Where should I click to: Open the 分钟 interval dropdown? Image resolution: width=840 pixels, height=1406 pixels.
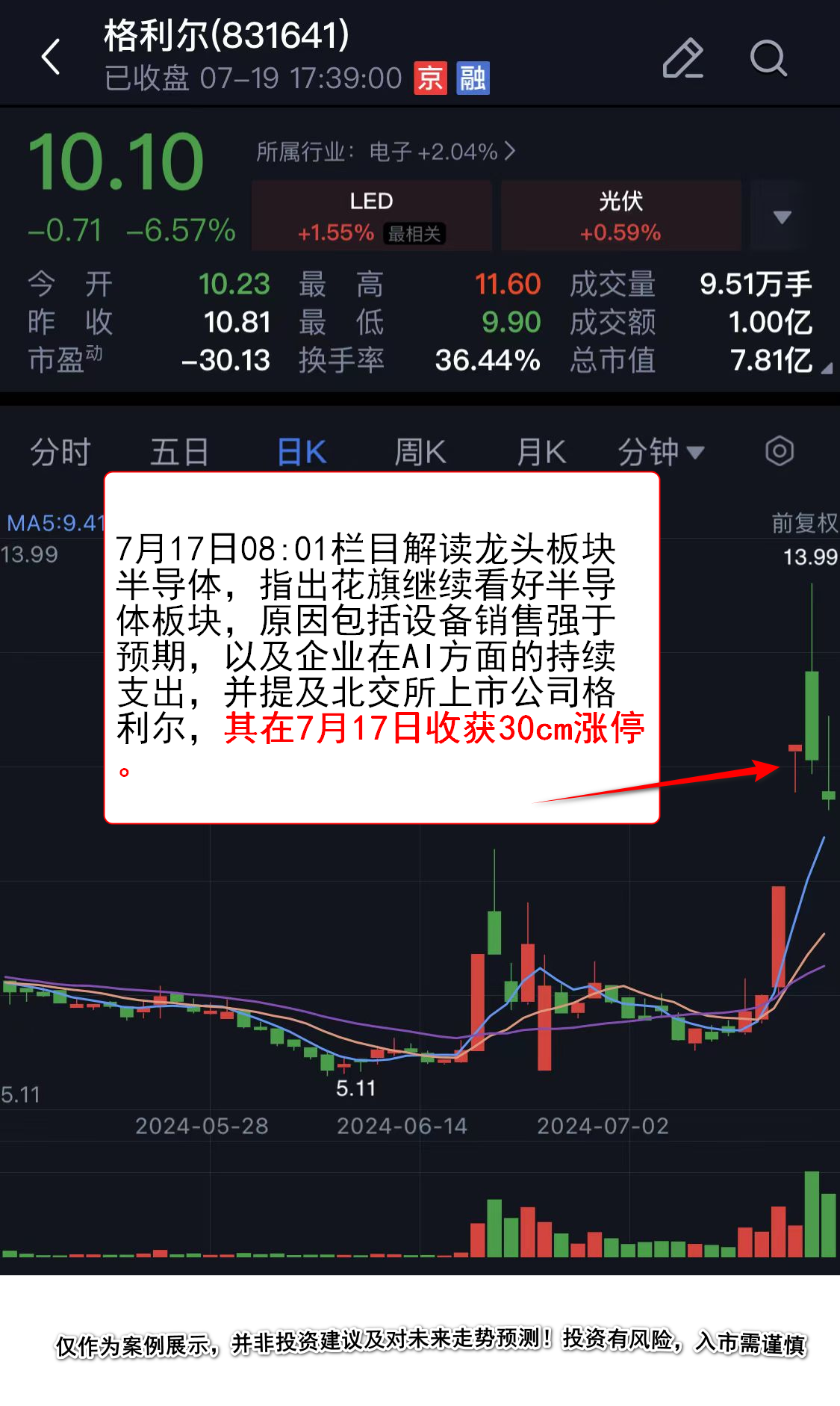point(661,452)
